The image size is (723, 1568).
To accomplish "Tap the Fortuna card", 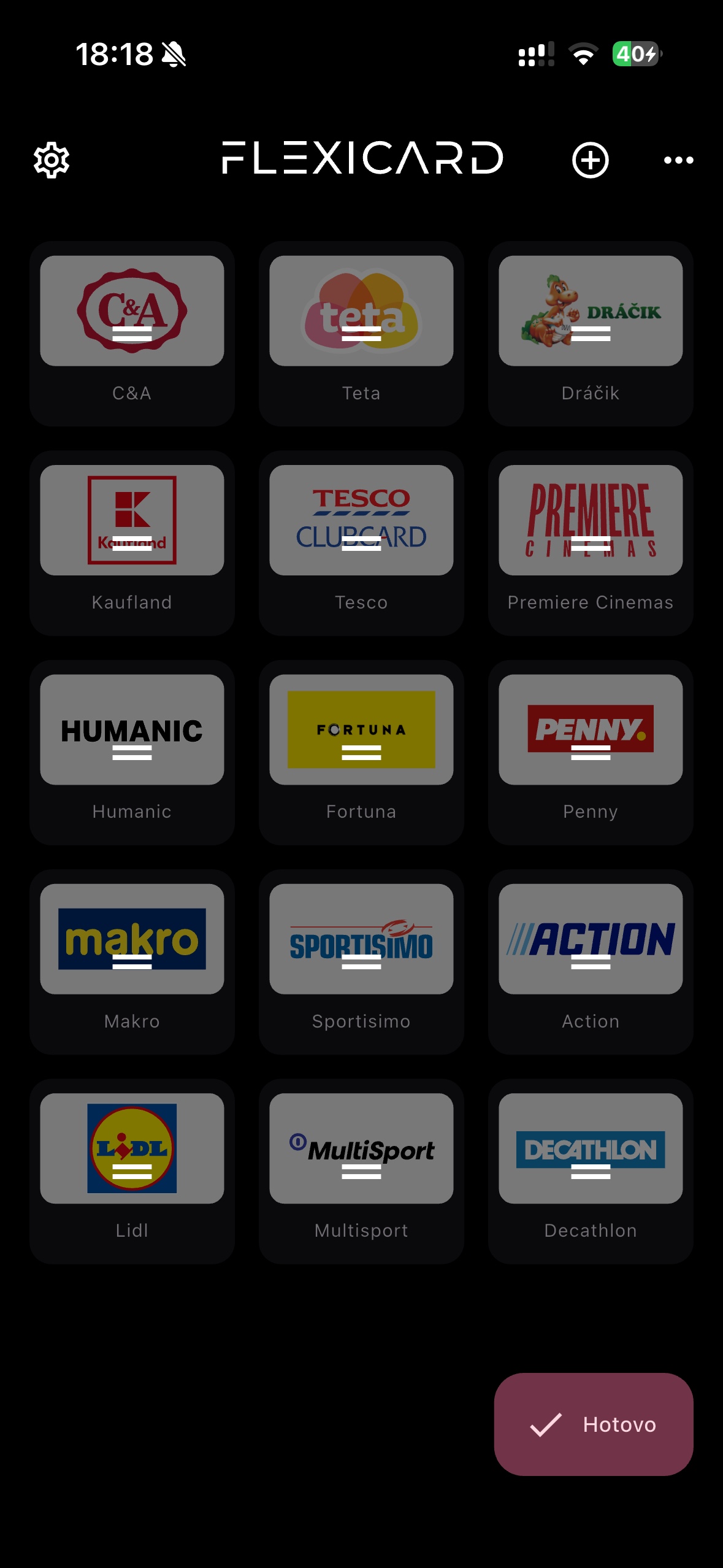I will click(x=361, y=753).
